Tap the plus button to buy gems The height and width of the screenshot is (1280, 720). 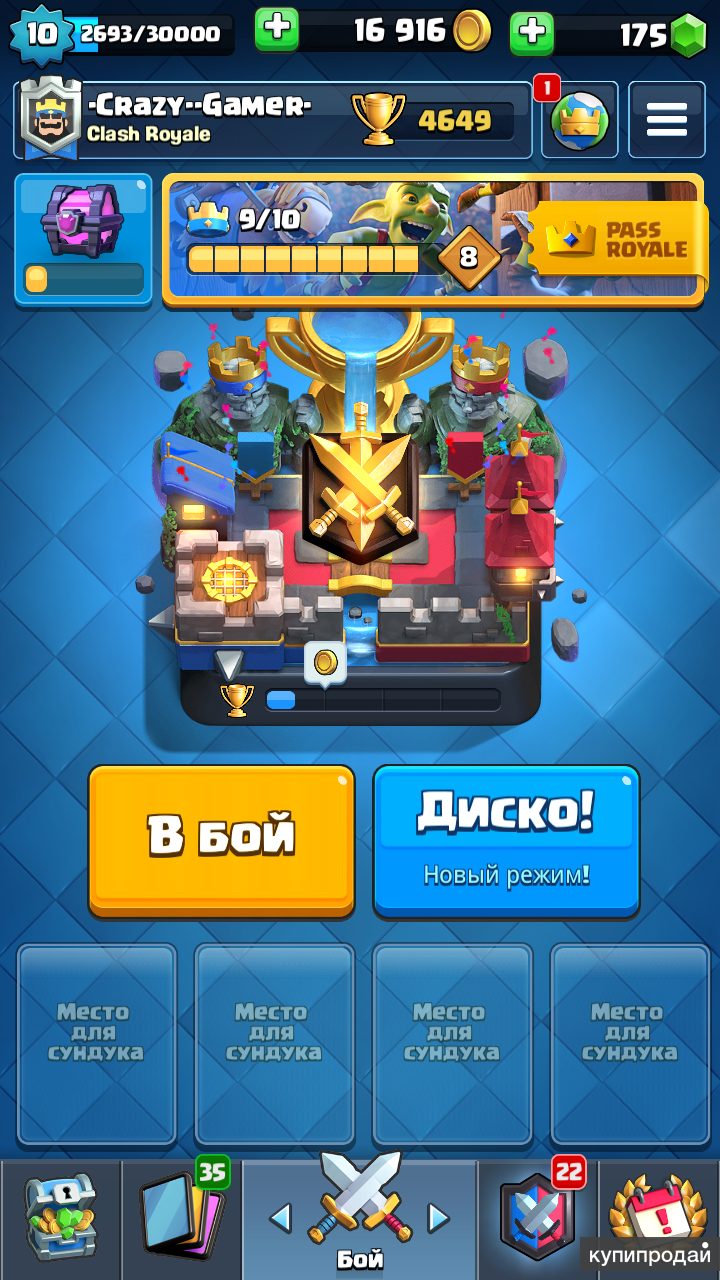[x=532, y=32]
